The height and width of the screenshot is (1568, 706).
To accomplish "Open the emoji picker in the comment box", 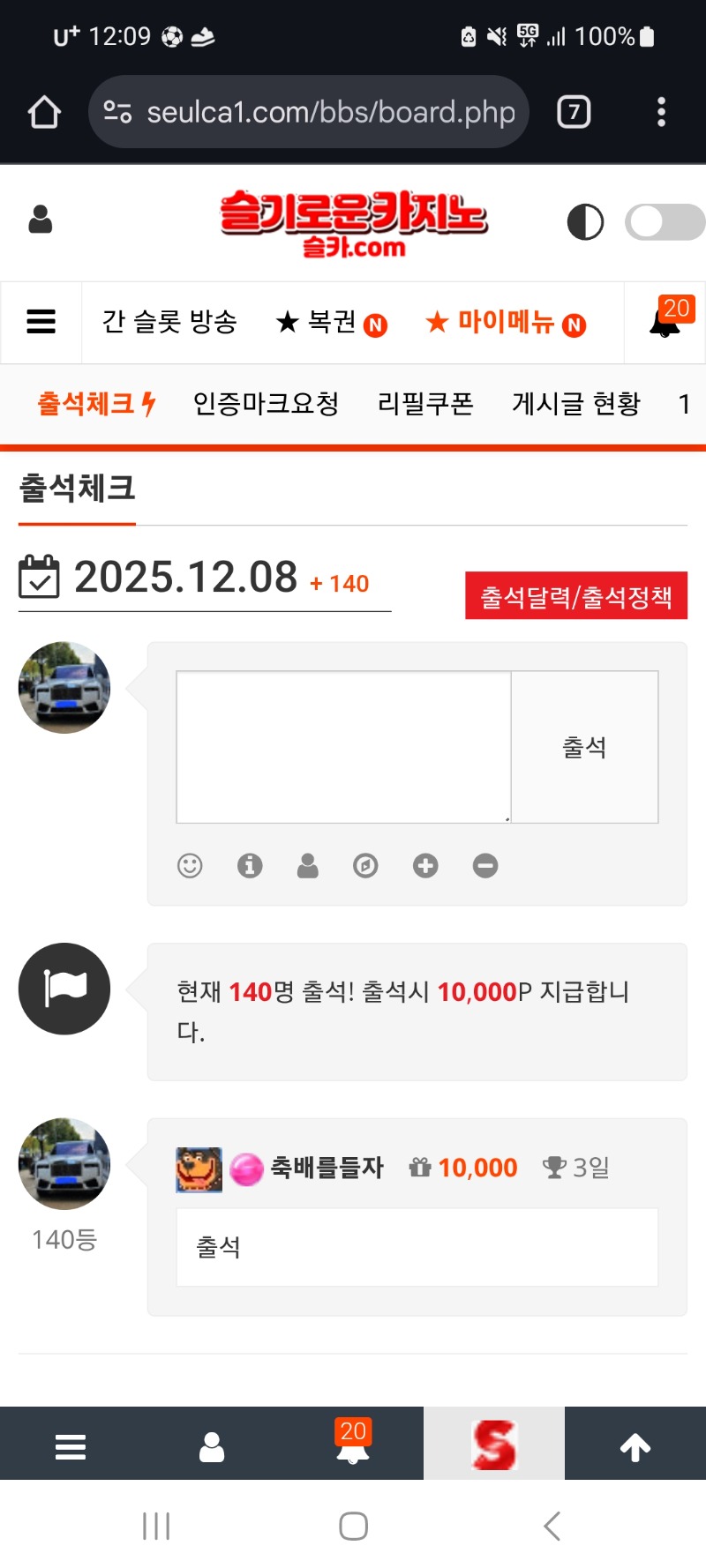I will [x=190, y=865].
